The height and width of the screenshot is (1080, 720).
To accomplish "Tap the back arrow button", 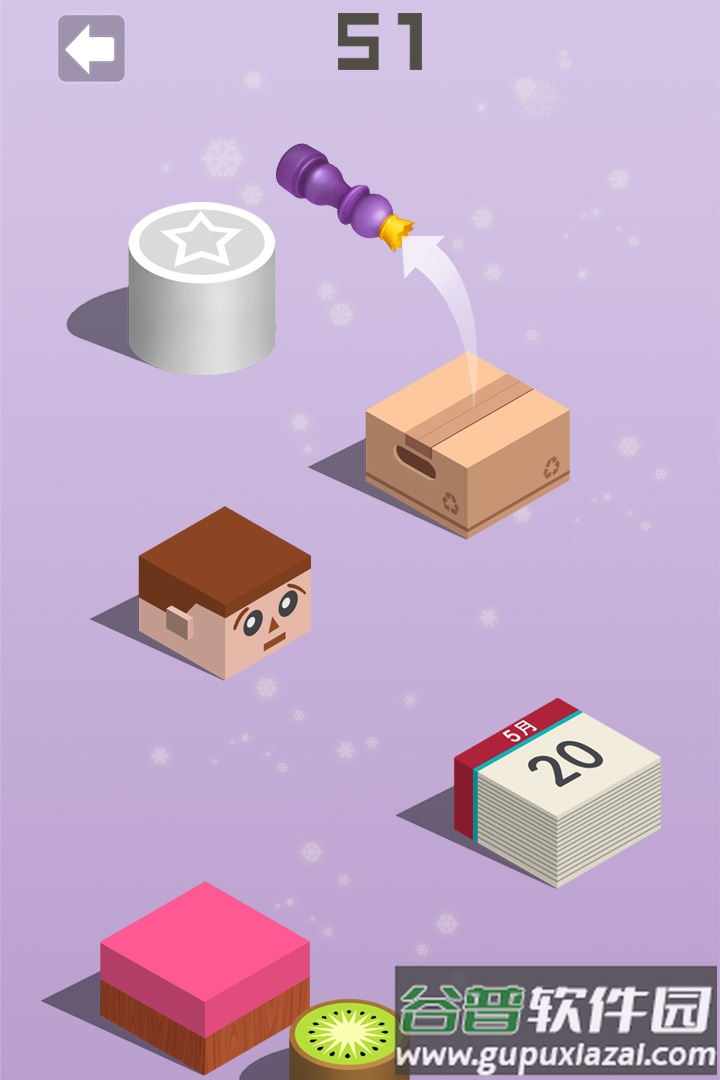I will [x=91, y=48].
